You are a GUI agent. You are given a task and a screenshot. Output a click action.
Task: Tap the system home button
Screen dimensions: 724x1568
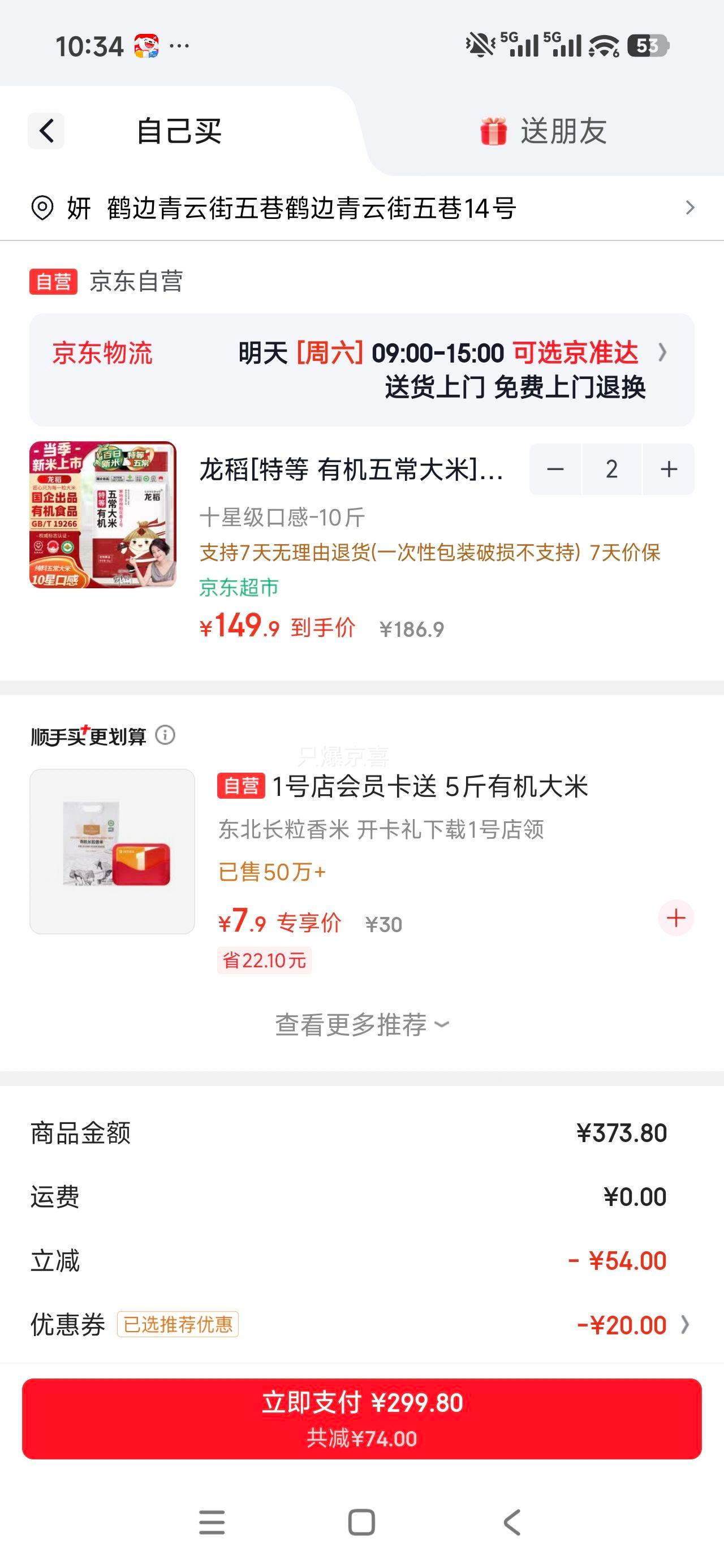coord(361,1522)
